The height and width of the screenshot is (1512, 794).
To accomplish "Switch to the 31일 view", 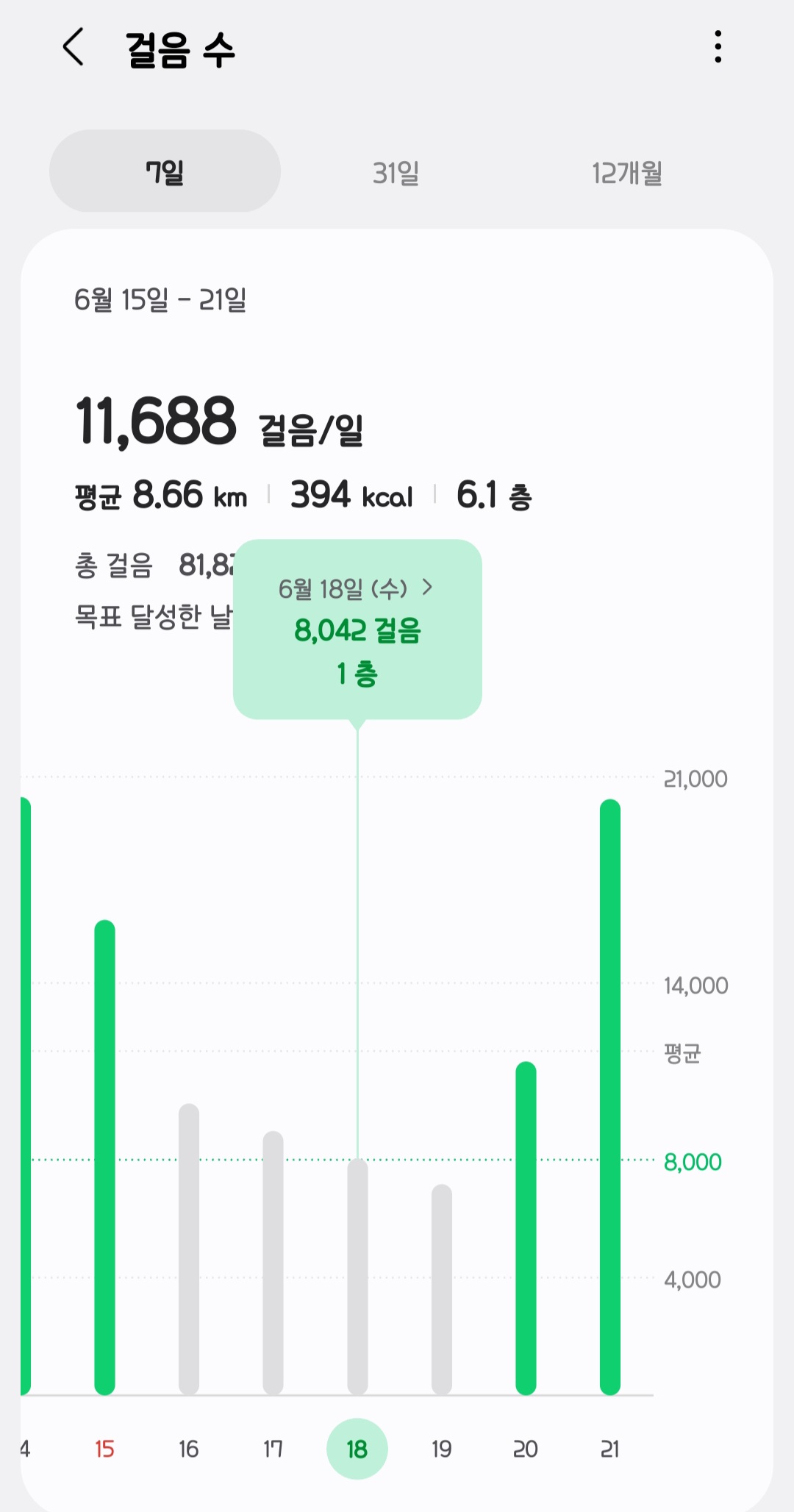I will 396,173.
